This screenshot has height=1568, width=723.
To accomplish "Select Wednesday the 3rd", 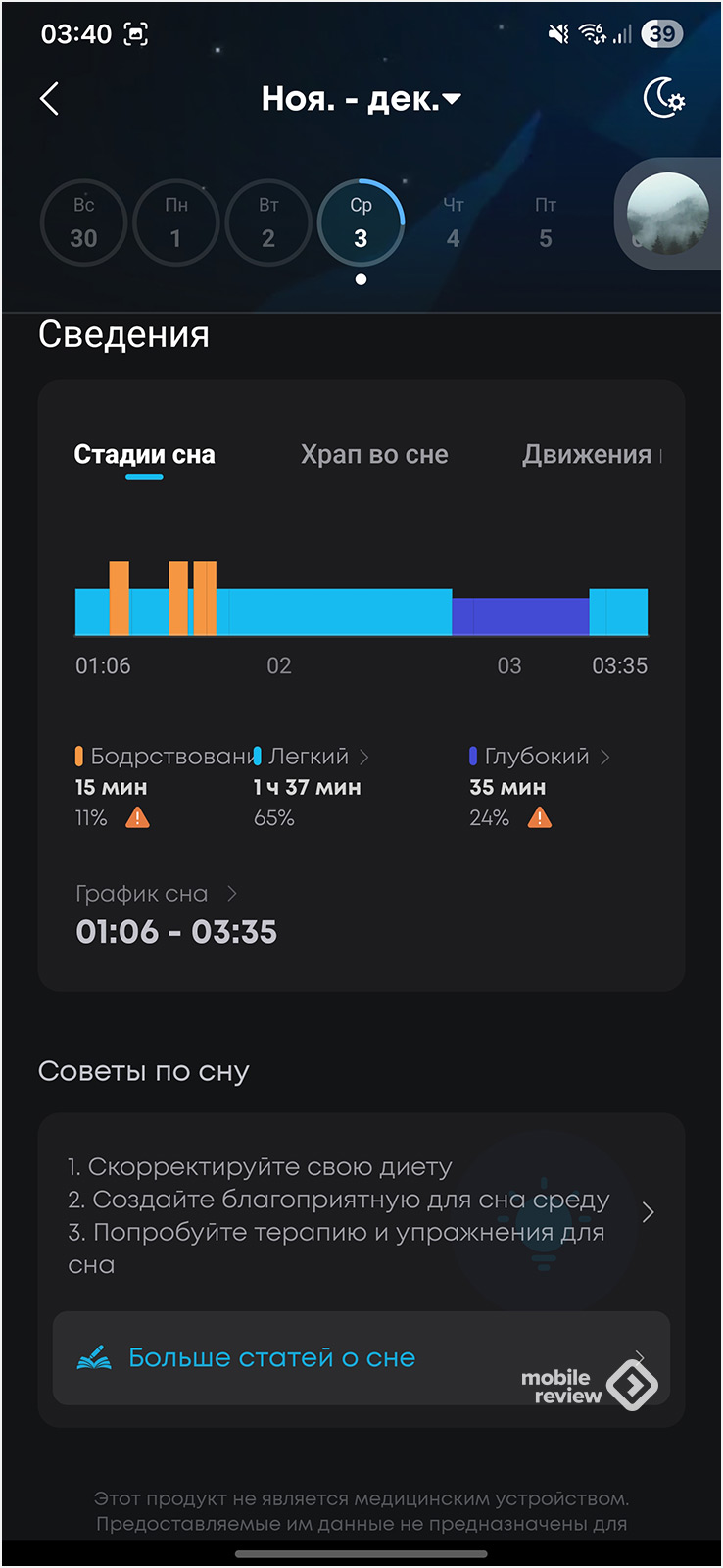I will (x=361, y=223).
